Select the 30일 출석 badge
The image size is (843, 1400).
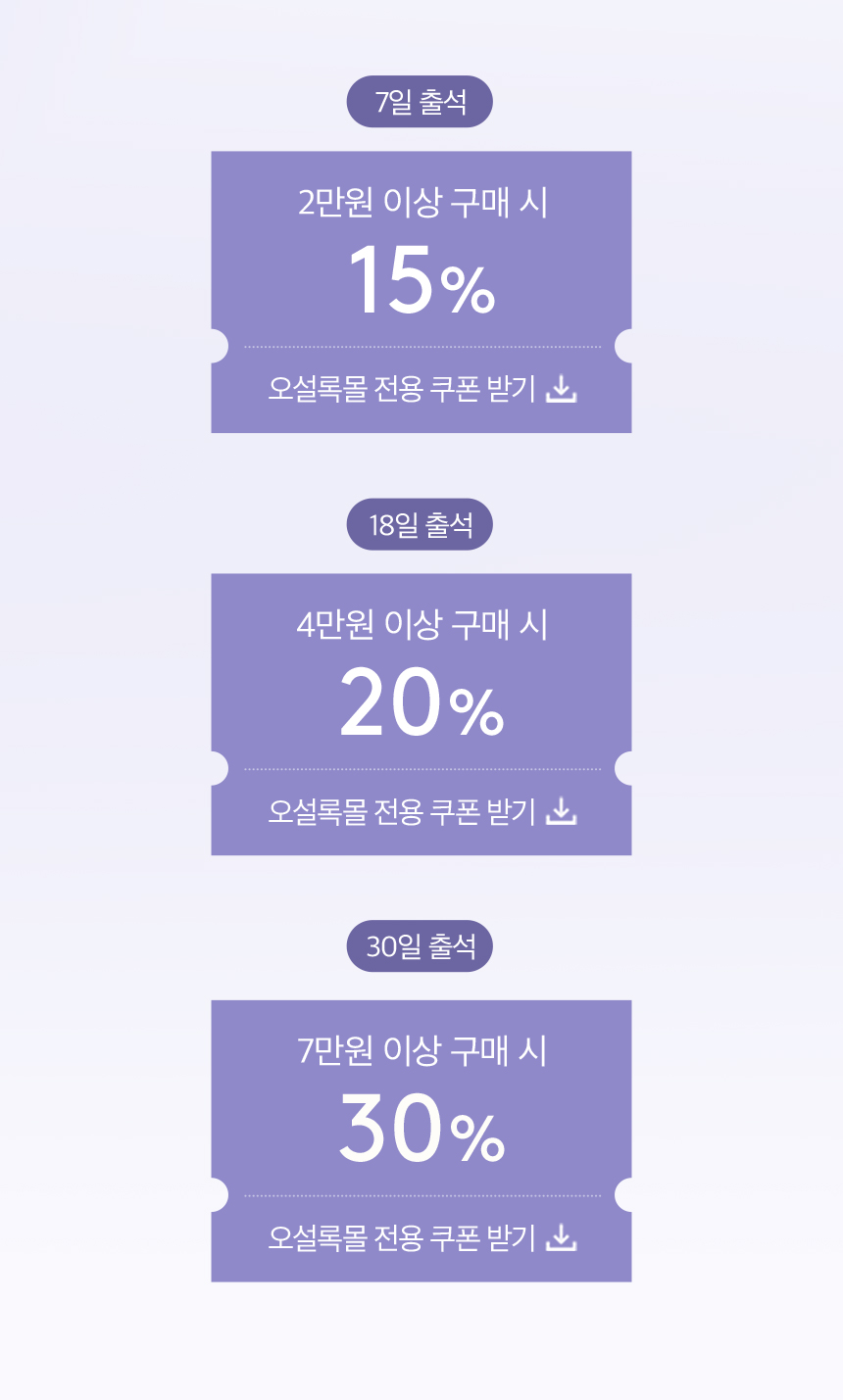[421, 944]
